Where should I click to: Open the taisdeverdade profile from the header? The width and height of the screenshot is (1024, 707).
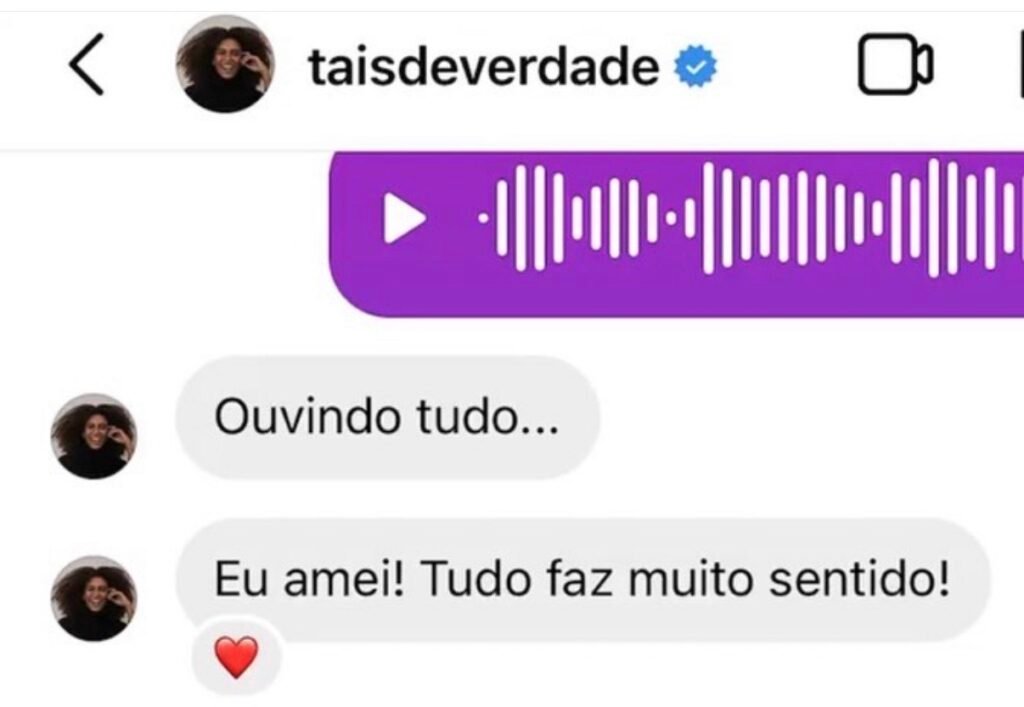tap(483, 68)
